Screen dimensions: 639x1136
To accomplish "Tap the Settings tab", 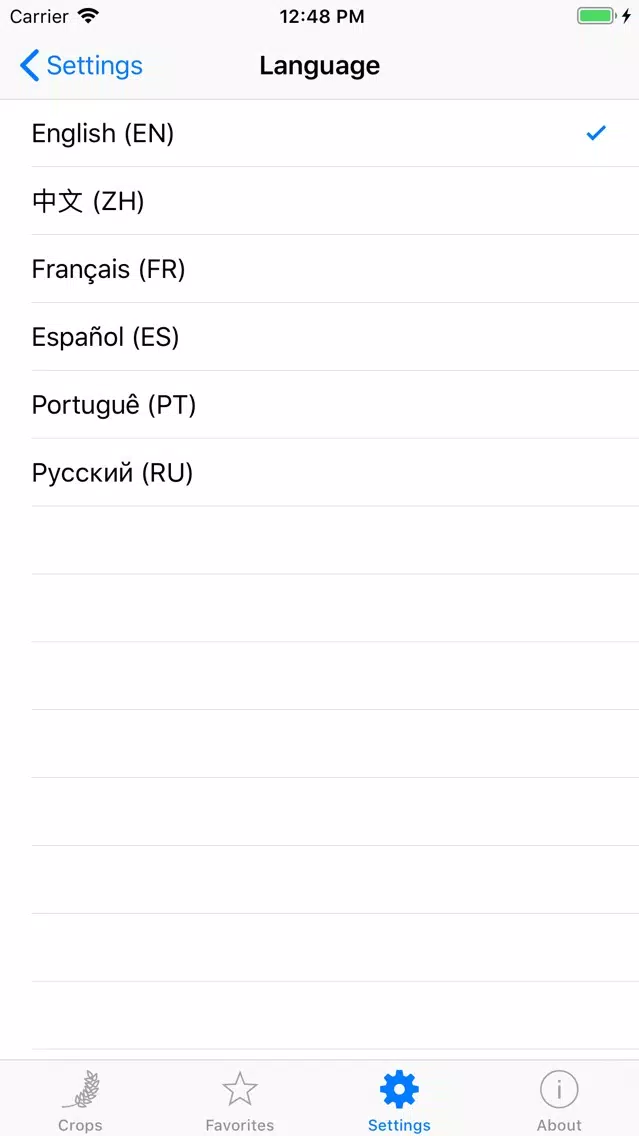I will tap(399, 1099).
